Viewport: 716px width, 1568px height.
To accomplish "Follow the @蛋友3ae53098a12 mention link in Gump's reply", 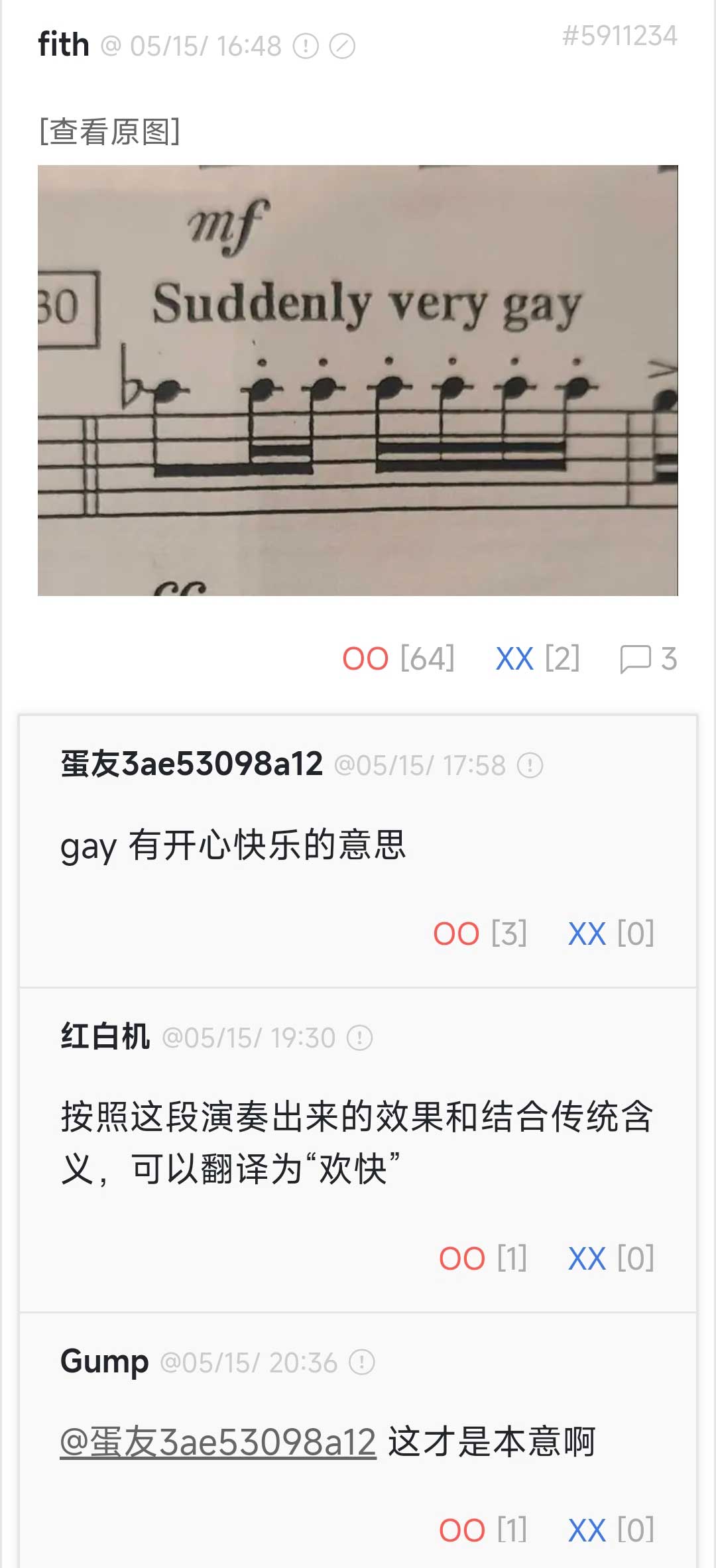I will [x=218, y=1442].
